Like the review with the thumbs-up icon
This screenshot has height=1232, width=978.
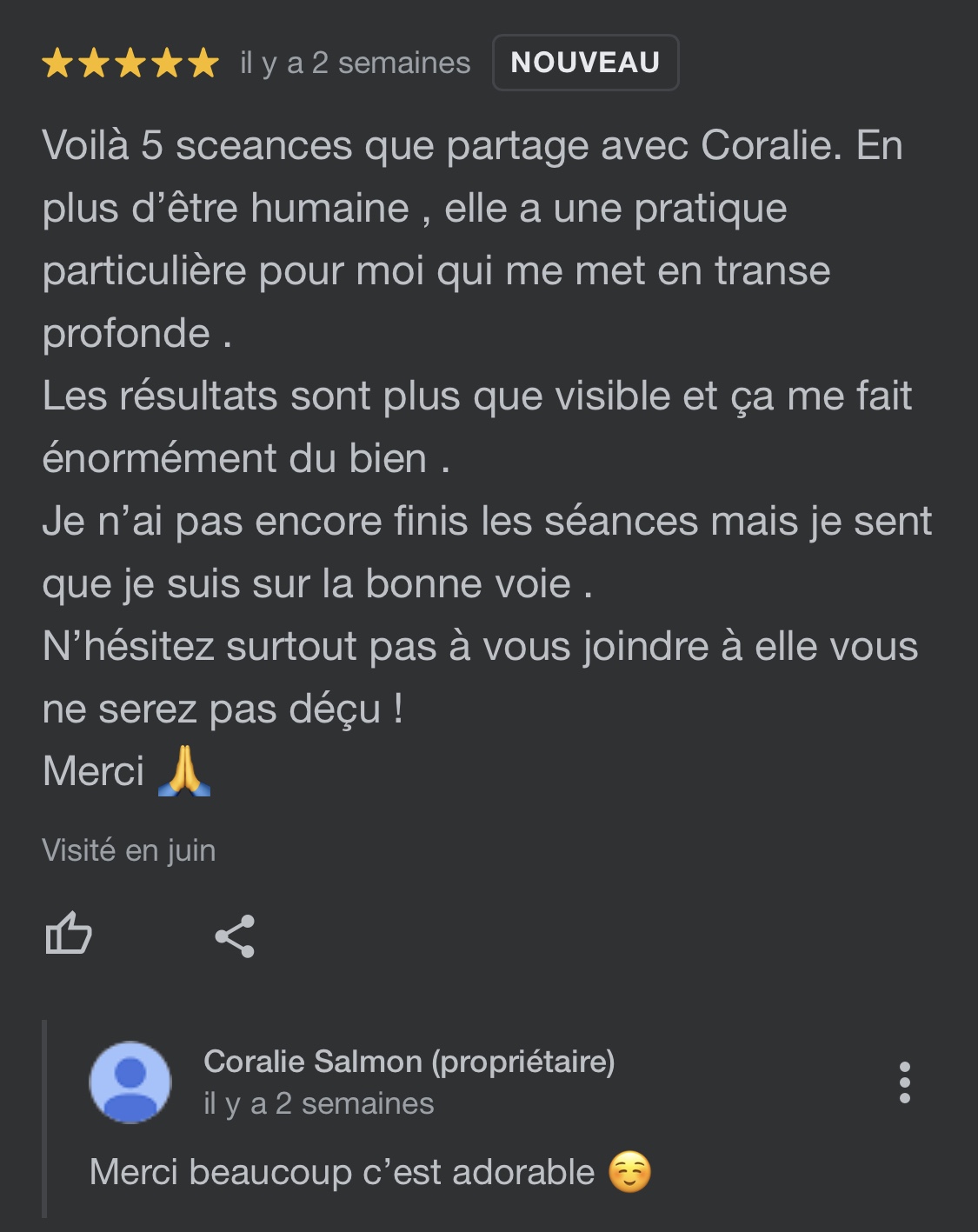(69, 935)
